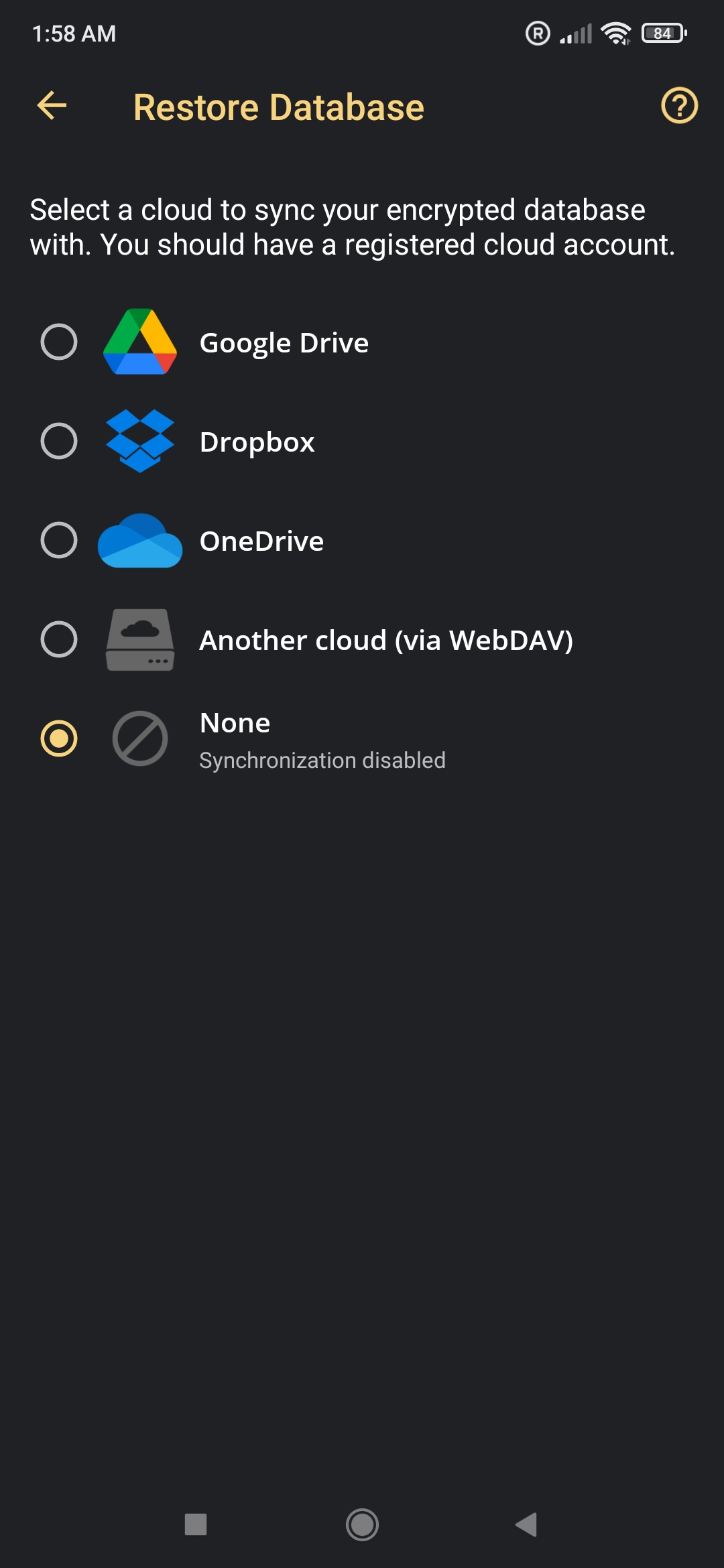Open the help question mark icon

679,106
